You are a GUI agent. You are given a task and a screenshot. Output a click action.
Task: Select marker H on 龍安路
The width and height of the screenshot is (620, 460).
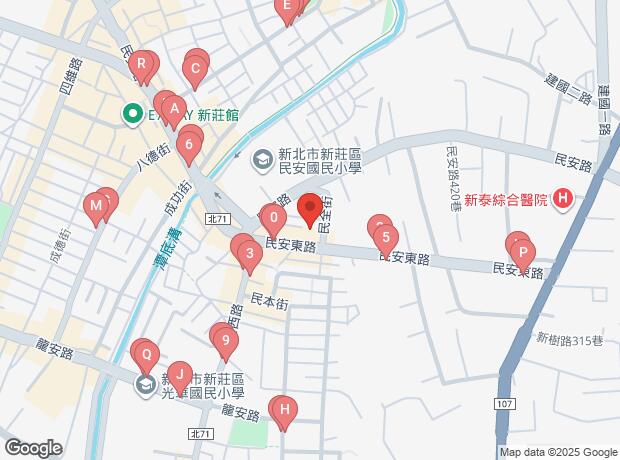285,408
